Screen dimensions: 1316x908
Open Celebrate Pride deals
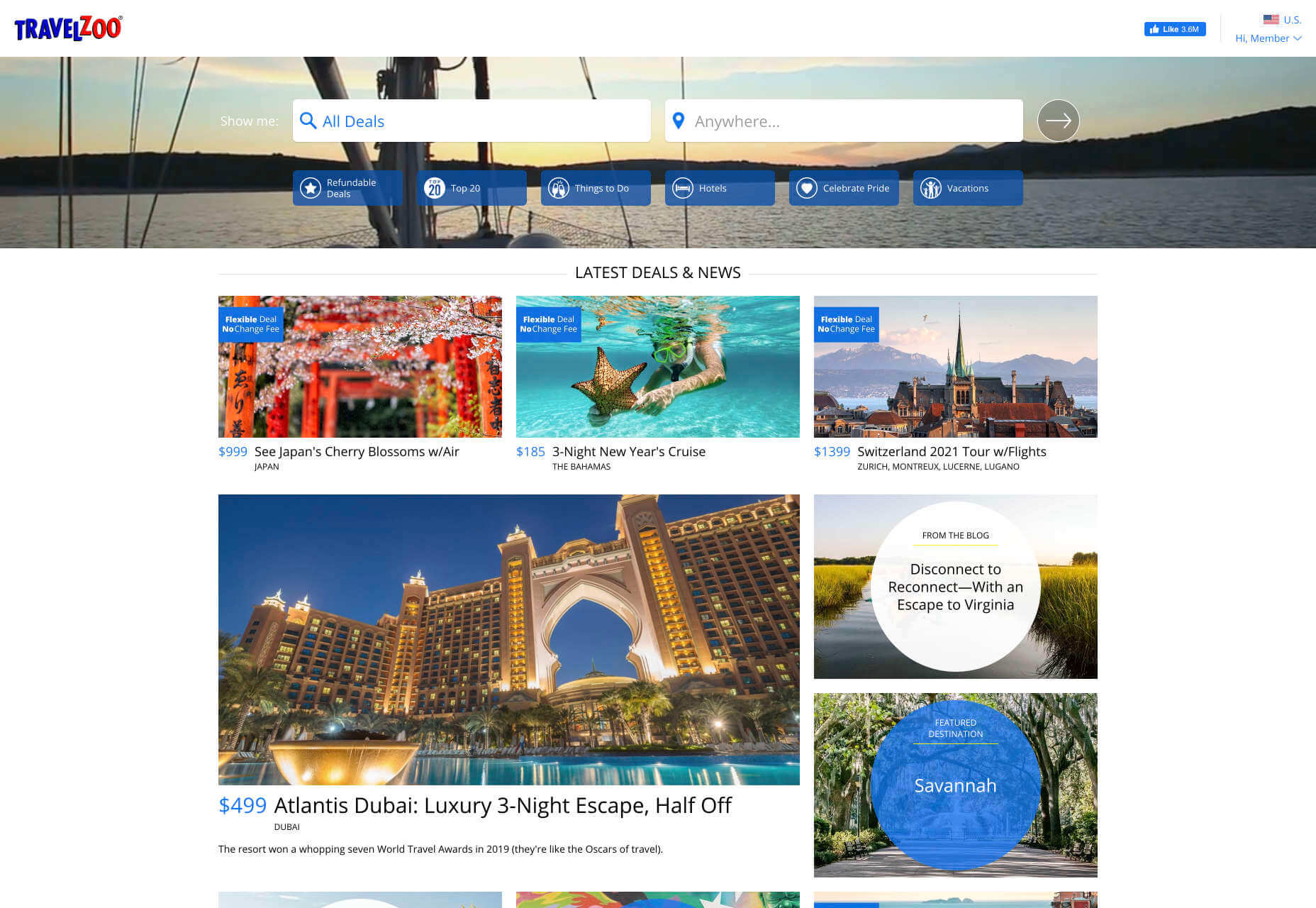844,188
